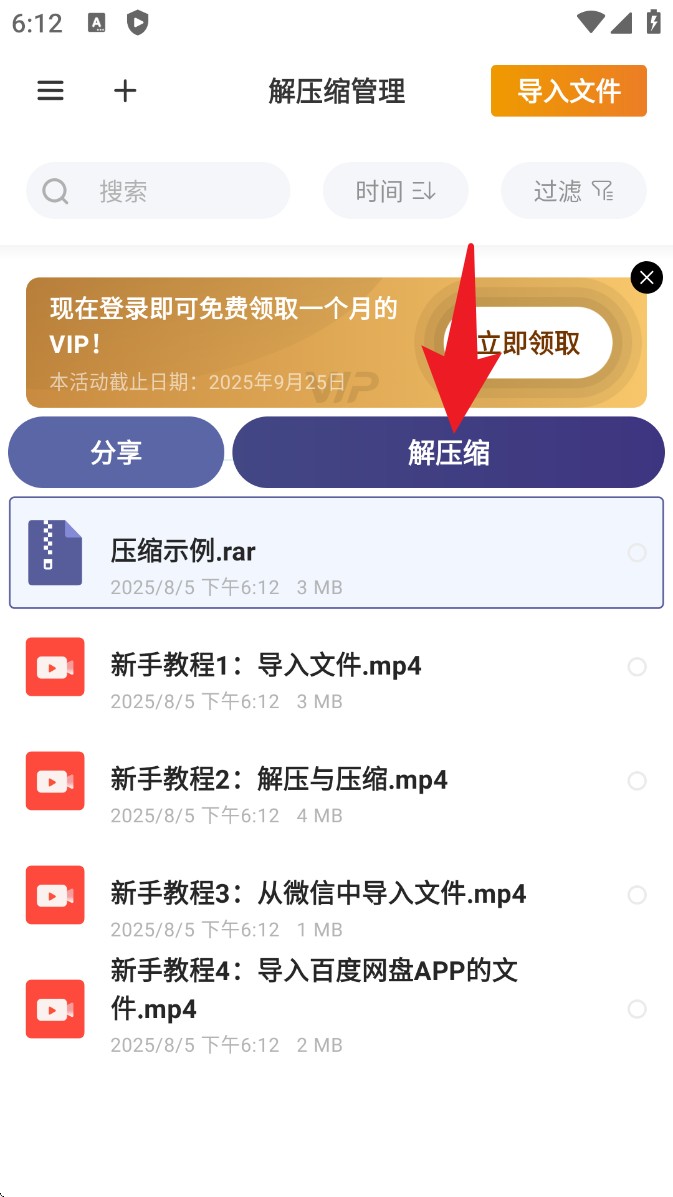This screenshot has width=673, height=1197.
Task: Open the 时间 sort option
Action: (395, 190)
